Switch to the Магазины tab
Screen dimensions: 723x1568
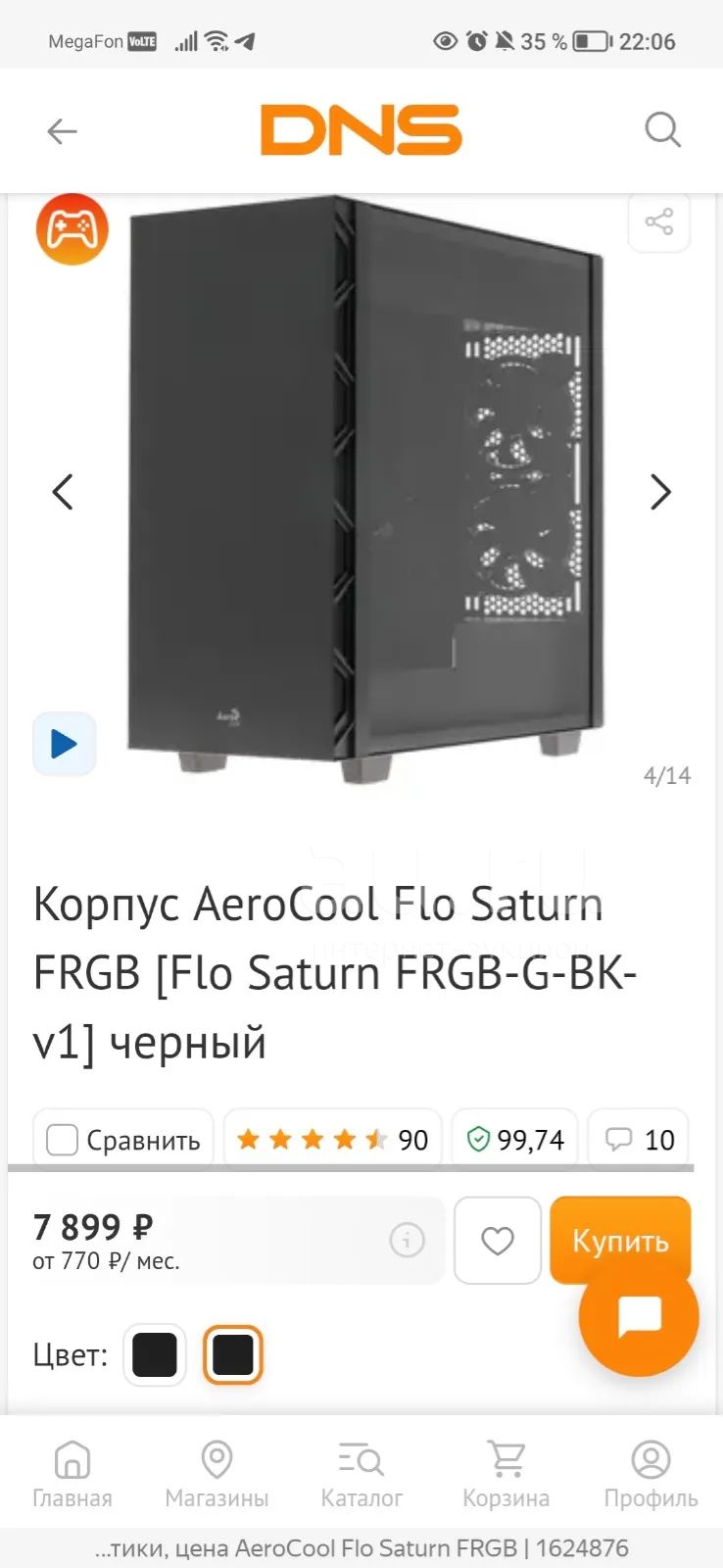point(217,1474)
